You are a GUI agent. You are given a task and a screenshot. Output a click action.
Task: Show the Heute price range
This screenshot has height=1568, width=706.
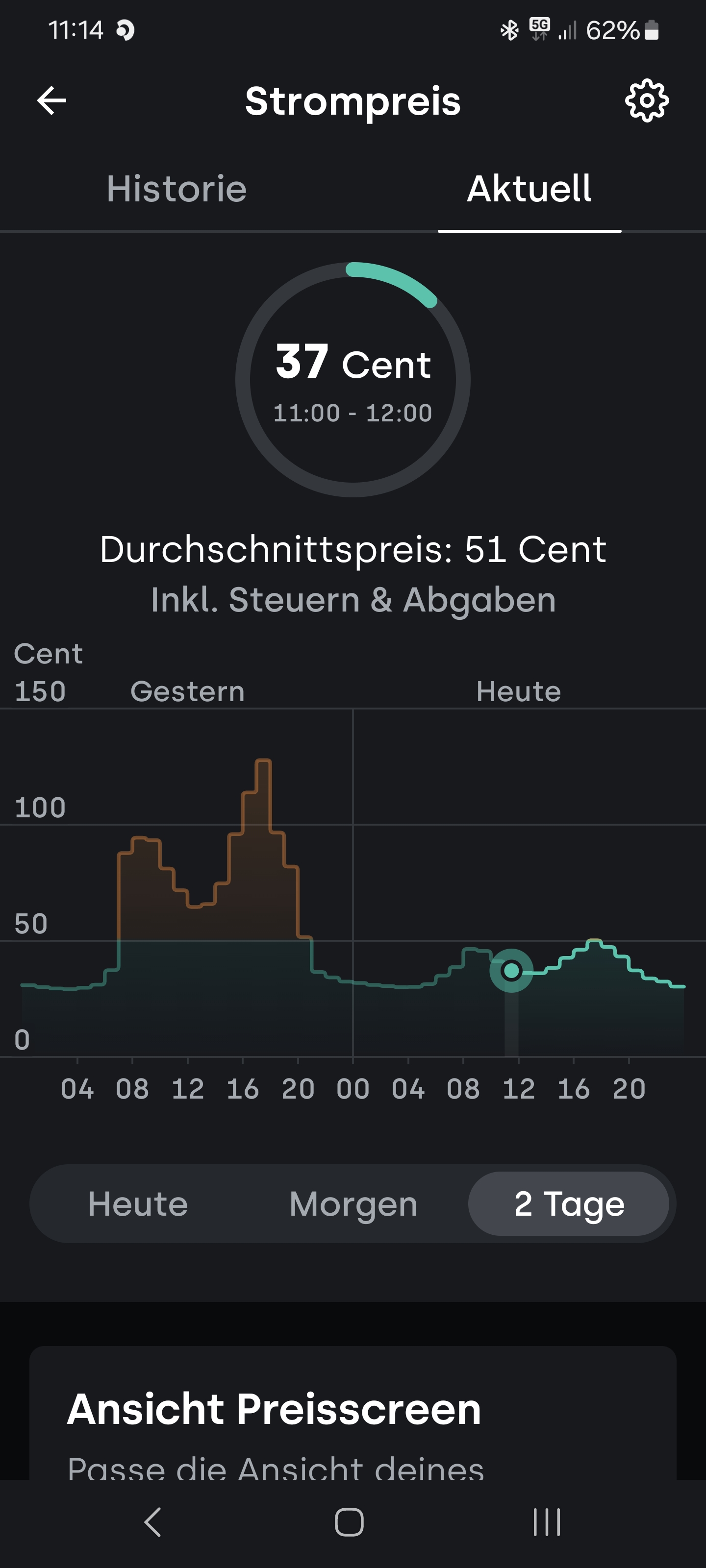pyautogui.click(x=138, y=1204)
